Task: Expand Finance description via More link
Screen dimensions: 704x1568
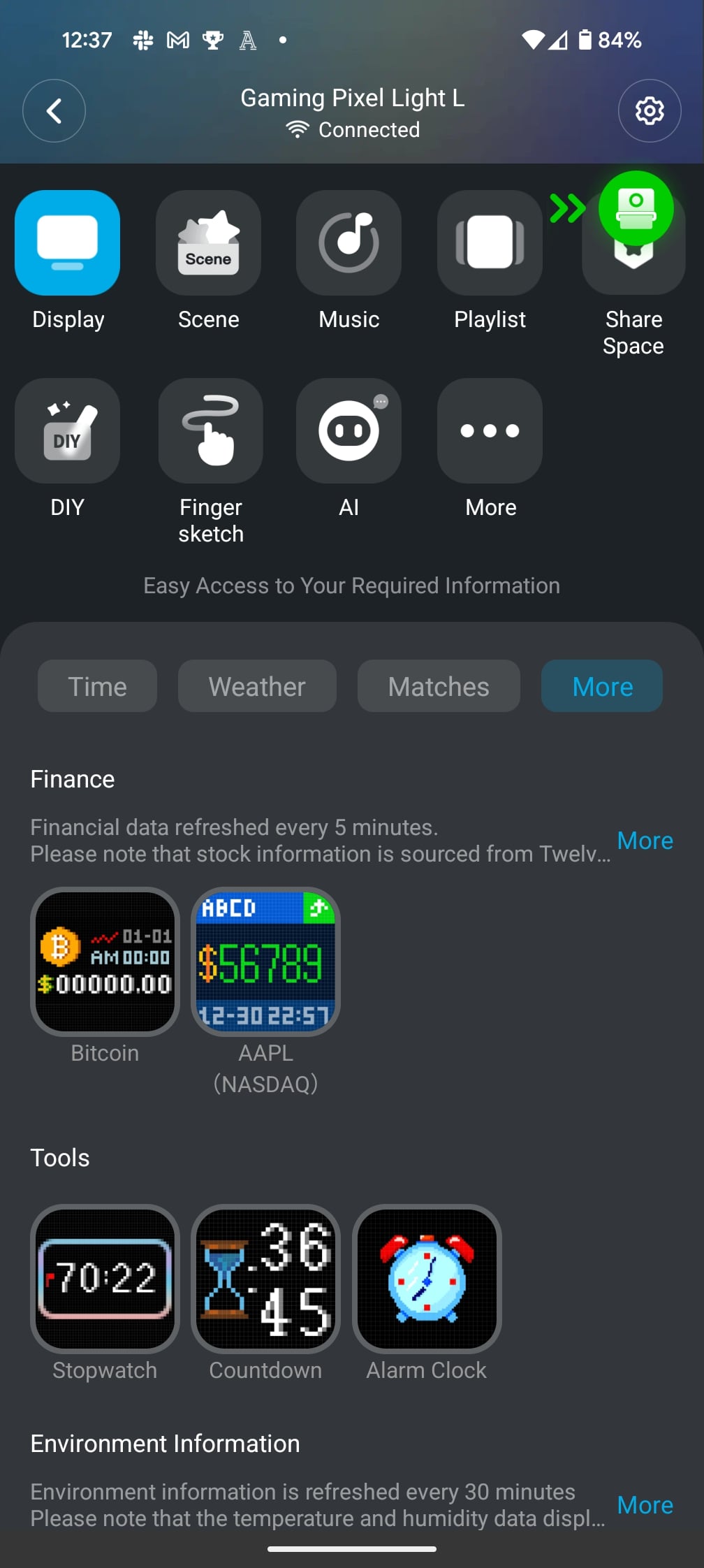Action: (645, 841)
